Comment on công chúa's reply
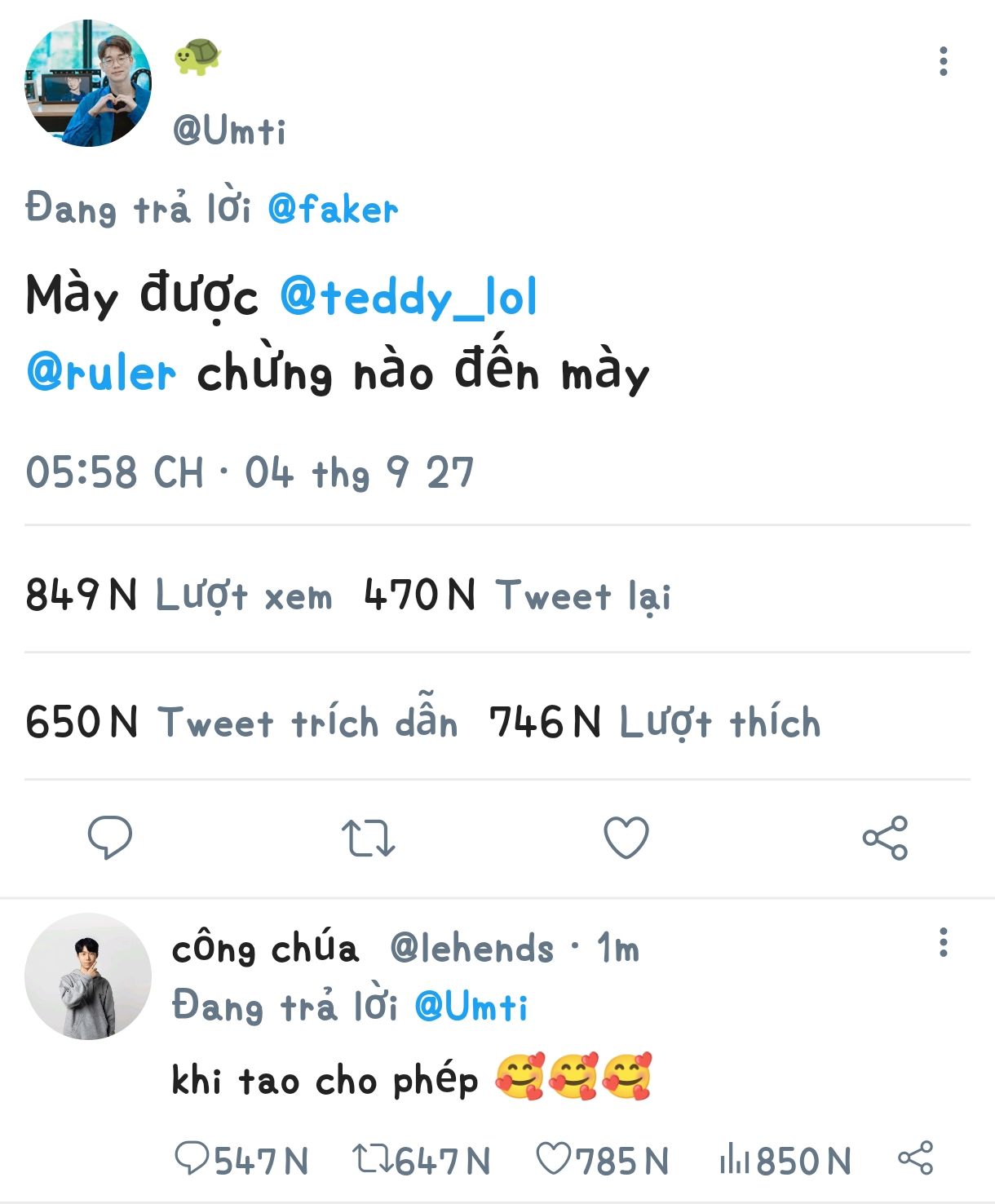 [193, 1158]
